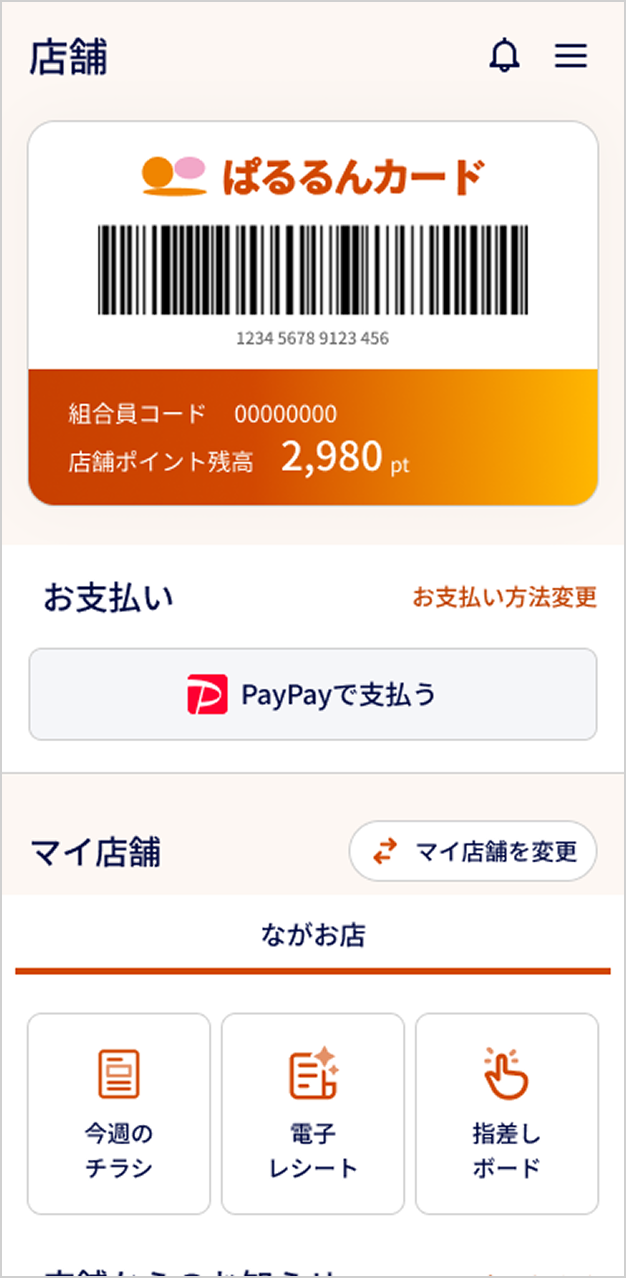626x1278 pixels.
Task: Pay with the PayPayで支払う button
Action: 313,694
